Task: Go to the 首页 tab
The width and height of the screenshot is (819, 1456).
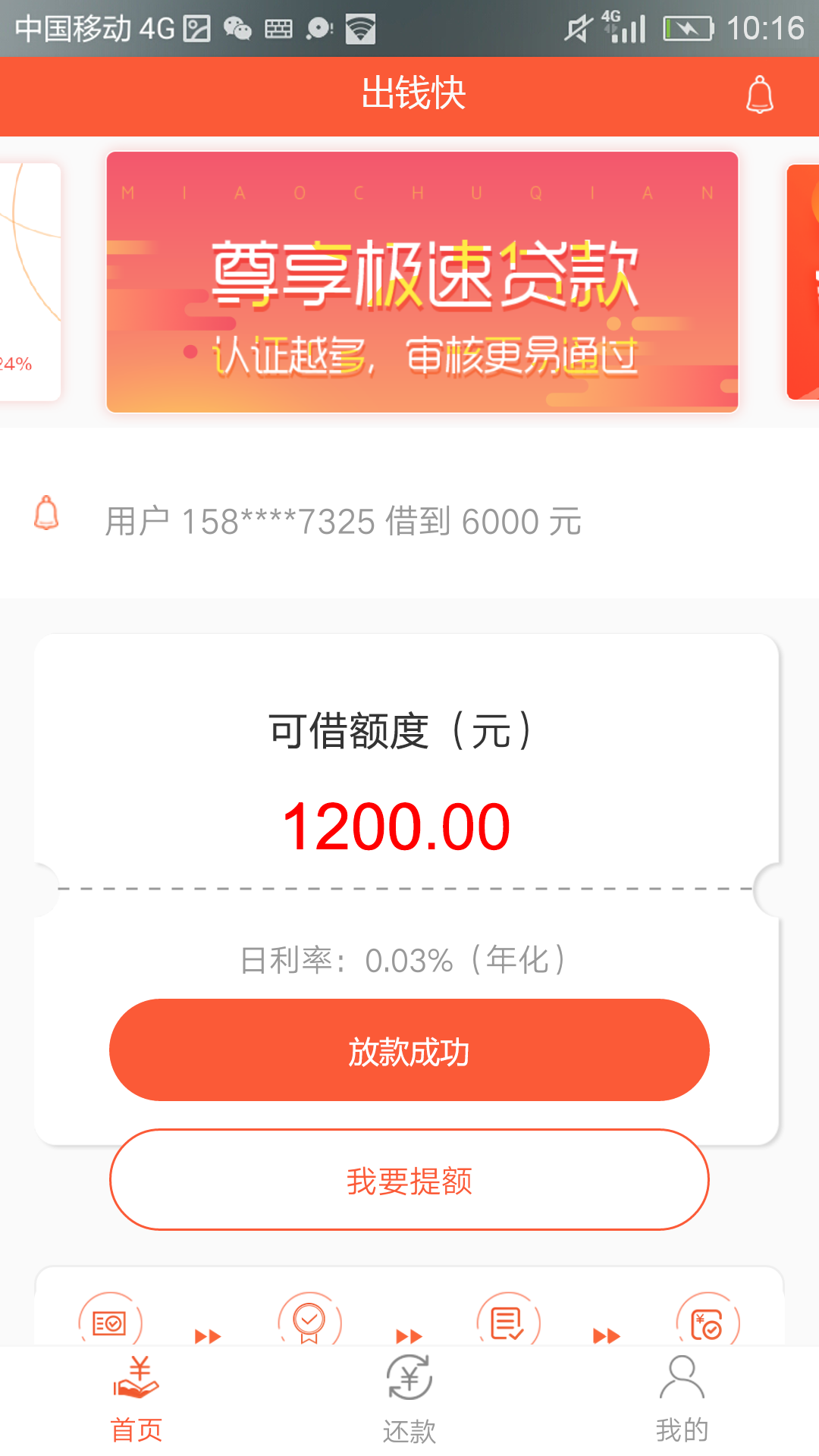Action: point(136,1400)
